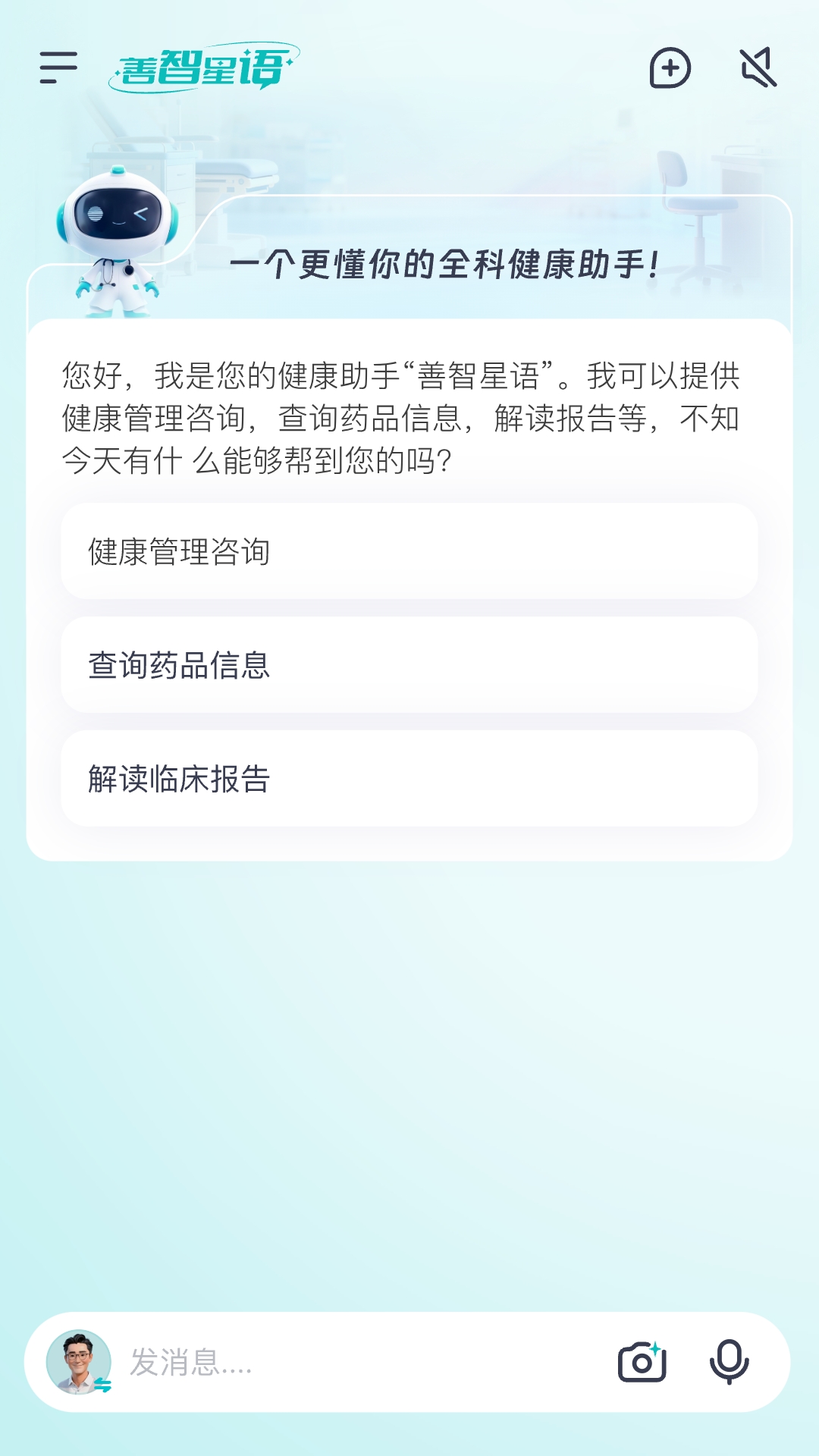Select the 查询药品信息 quick option
Viewport: 819px width, 1456px height.
(409, 664)
